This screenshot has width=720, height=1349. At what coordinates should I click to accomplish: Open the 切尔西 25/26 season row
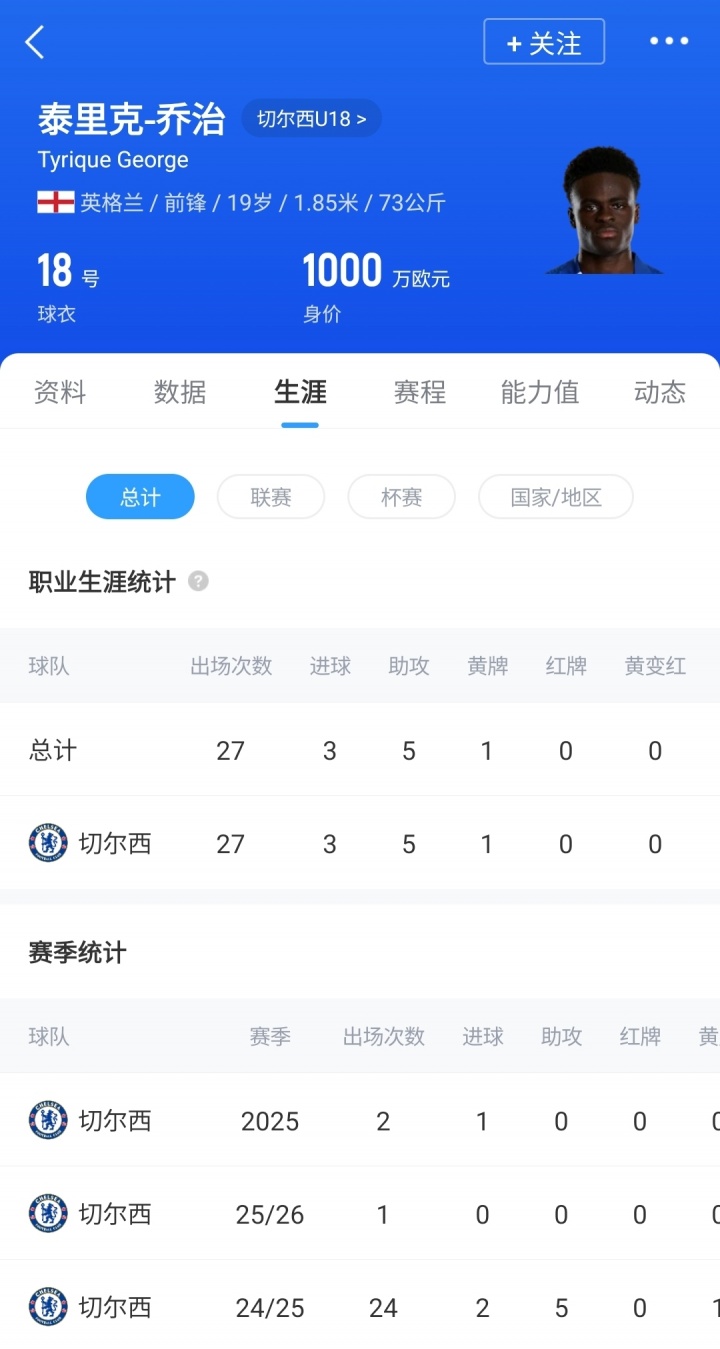click(360, 1214)
